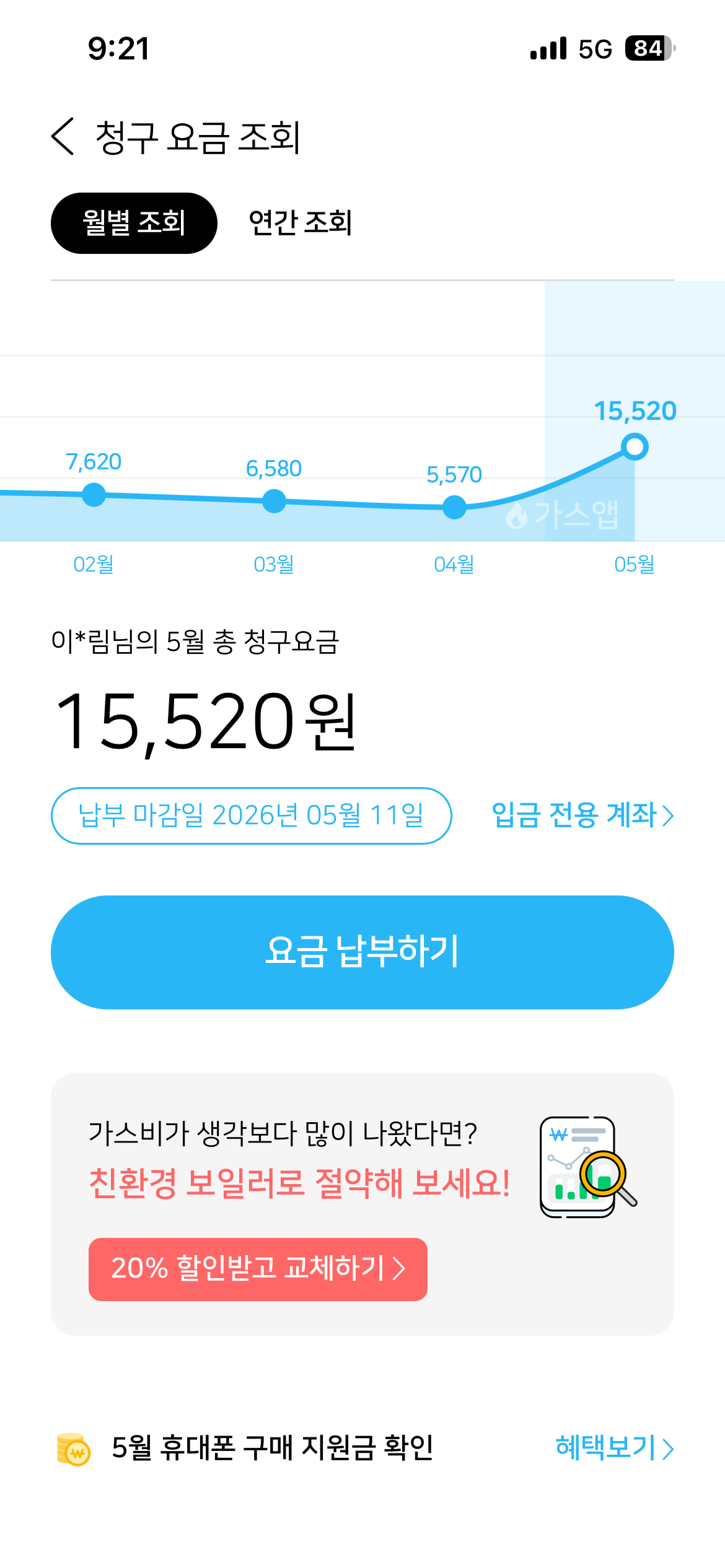
Task: Select the 월별 조회 tab
Action: pos(134,223)
